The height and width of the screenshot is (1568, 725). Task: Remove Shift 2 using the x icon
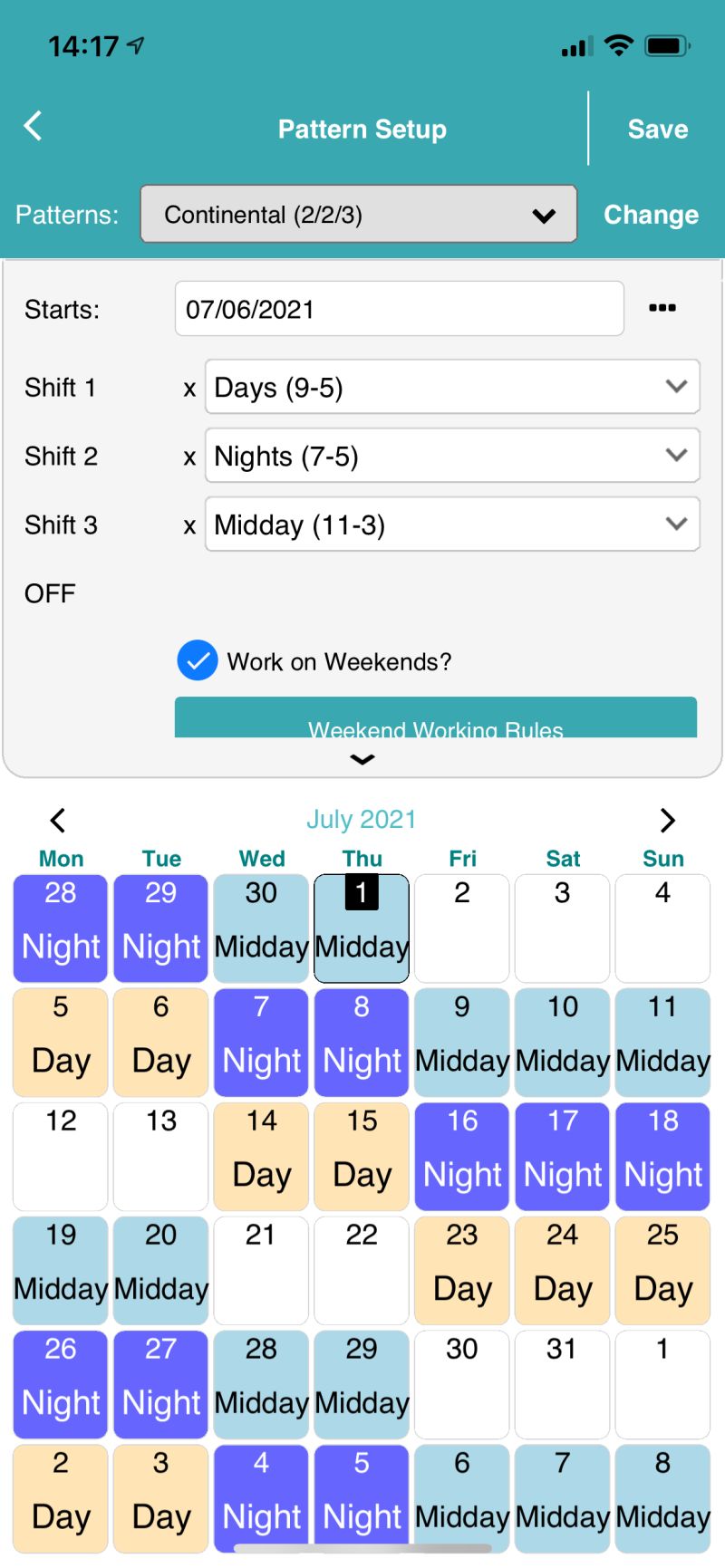(x=189, y=456)
